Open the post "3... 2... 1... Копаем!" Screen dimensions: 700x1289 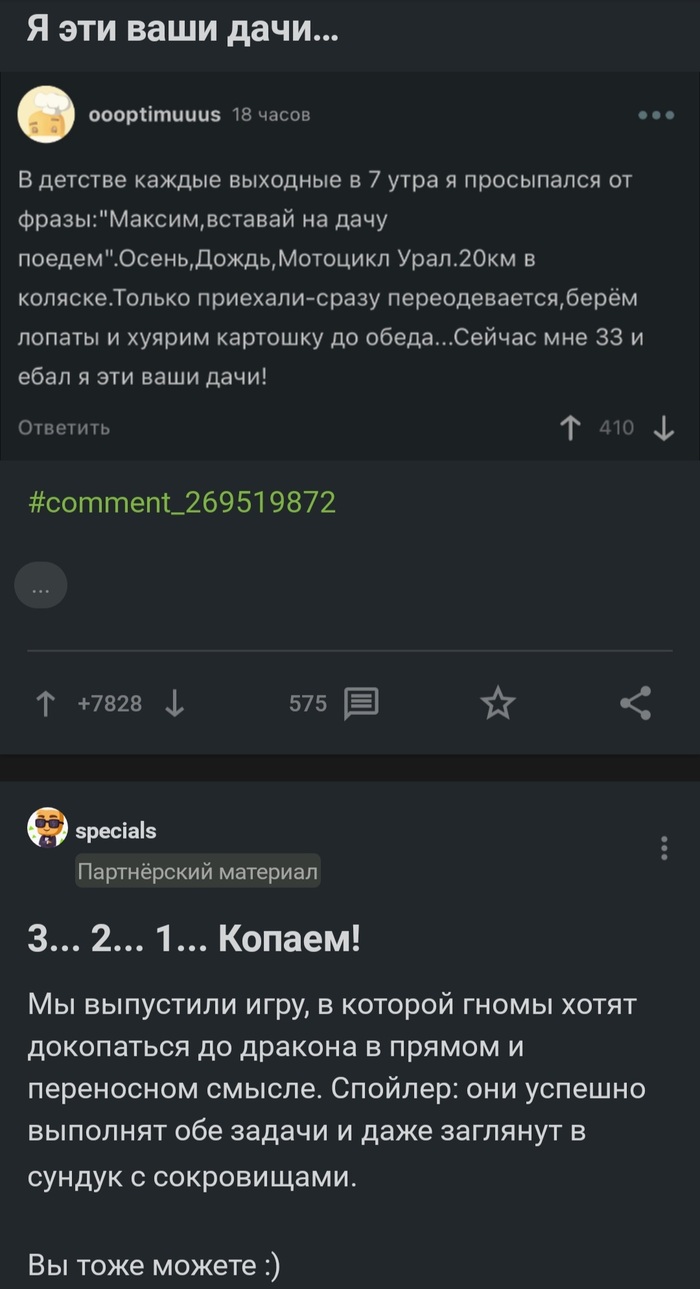pos(195,941)
